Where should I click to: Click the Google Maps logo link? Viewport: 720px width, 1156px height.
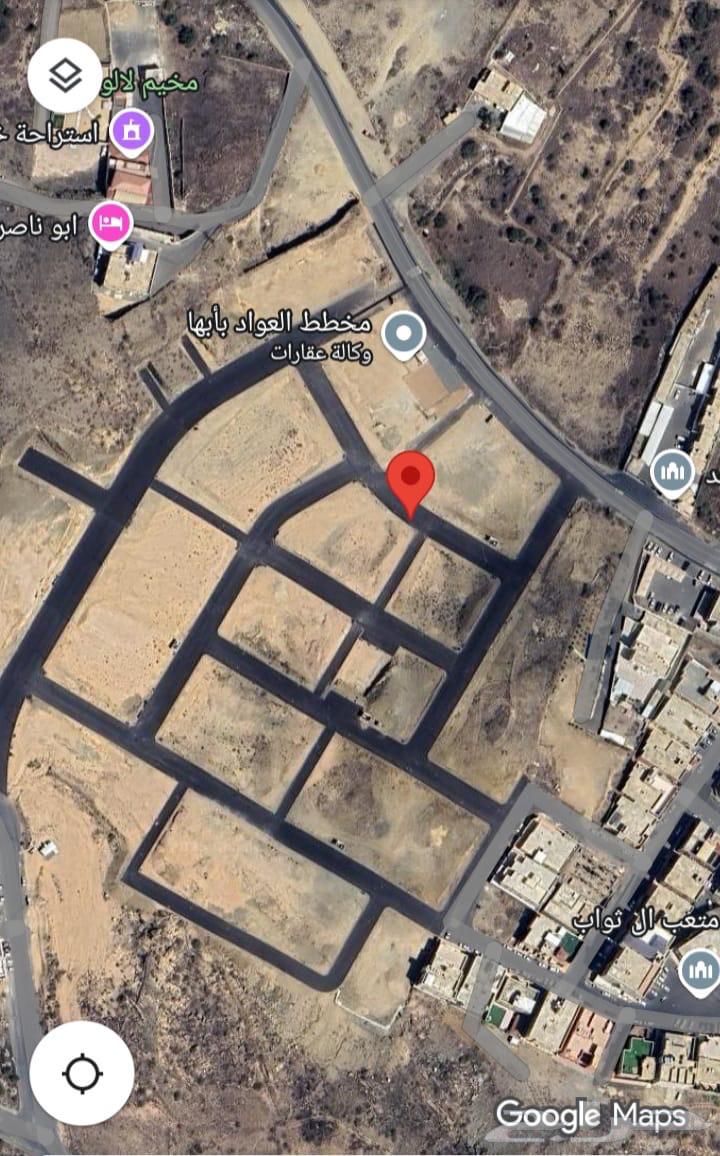coord(589,1110)
